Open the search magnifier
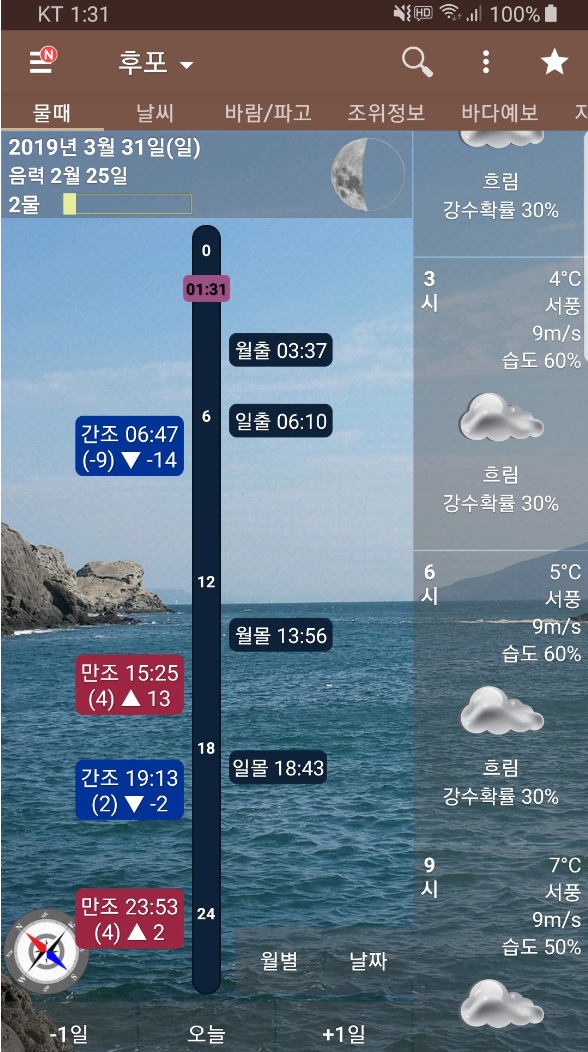The height and width of the screenshot is (1052, 588). tap(417, 62)
